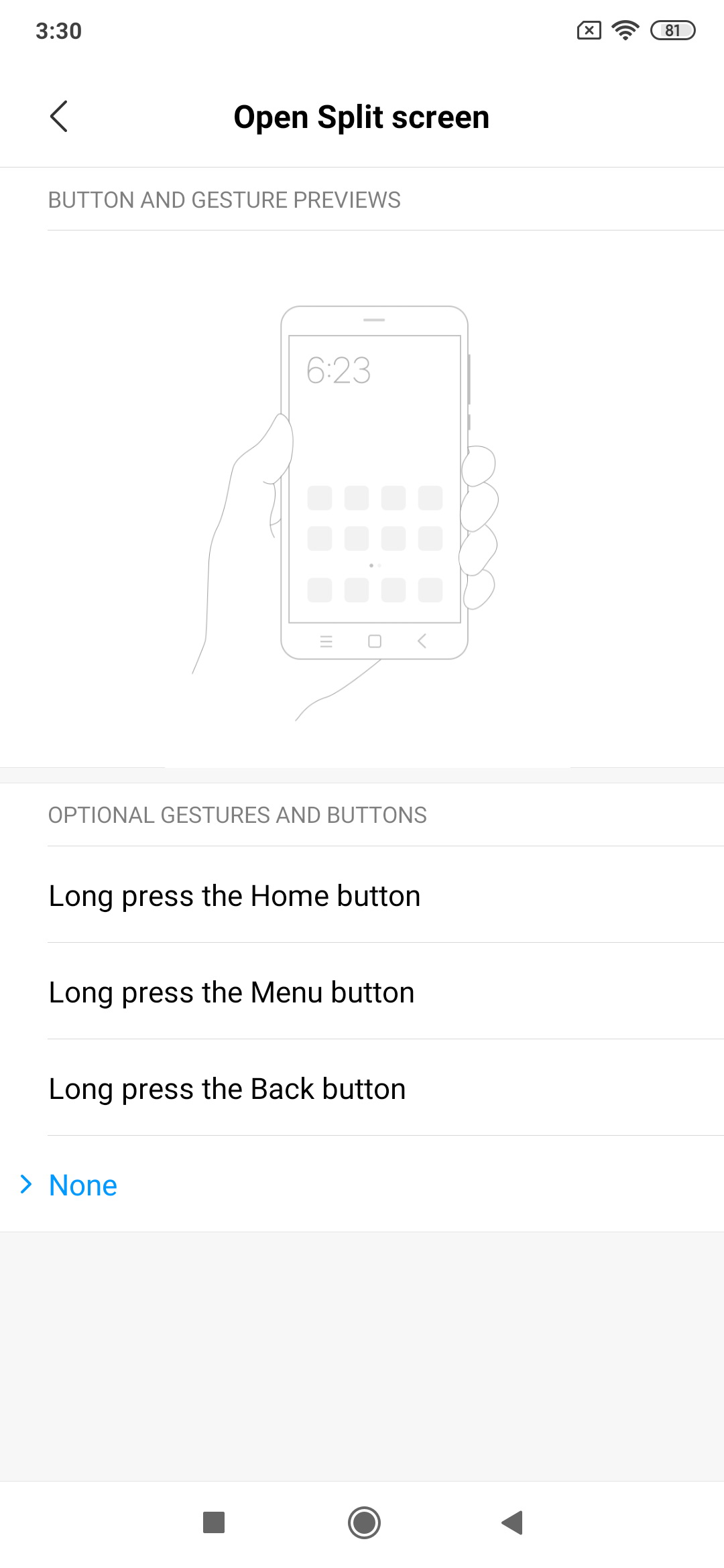Tap the system home button
The height and width of the screenshot is (1568, 724).
coord(364,1522)
